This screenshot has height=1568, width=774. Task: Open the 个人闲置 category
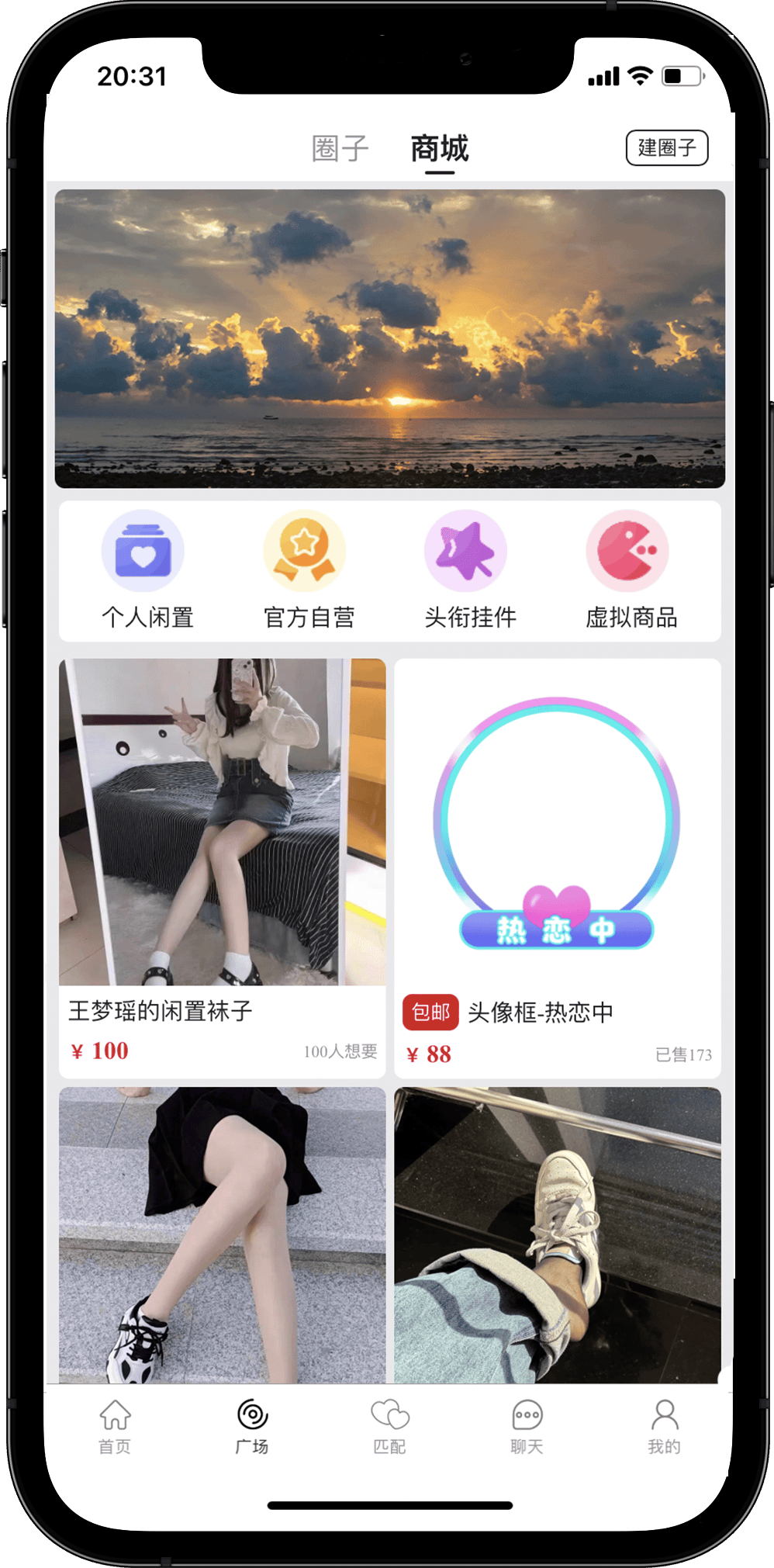click(145, 570)
